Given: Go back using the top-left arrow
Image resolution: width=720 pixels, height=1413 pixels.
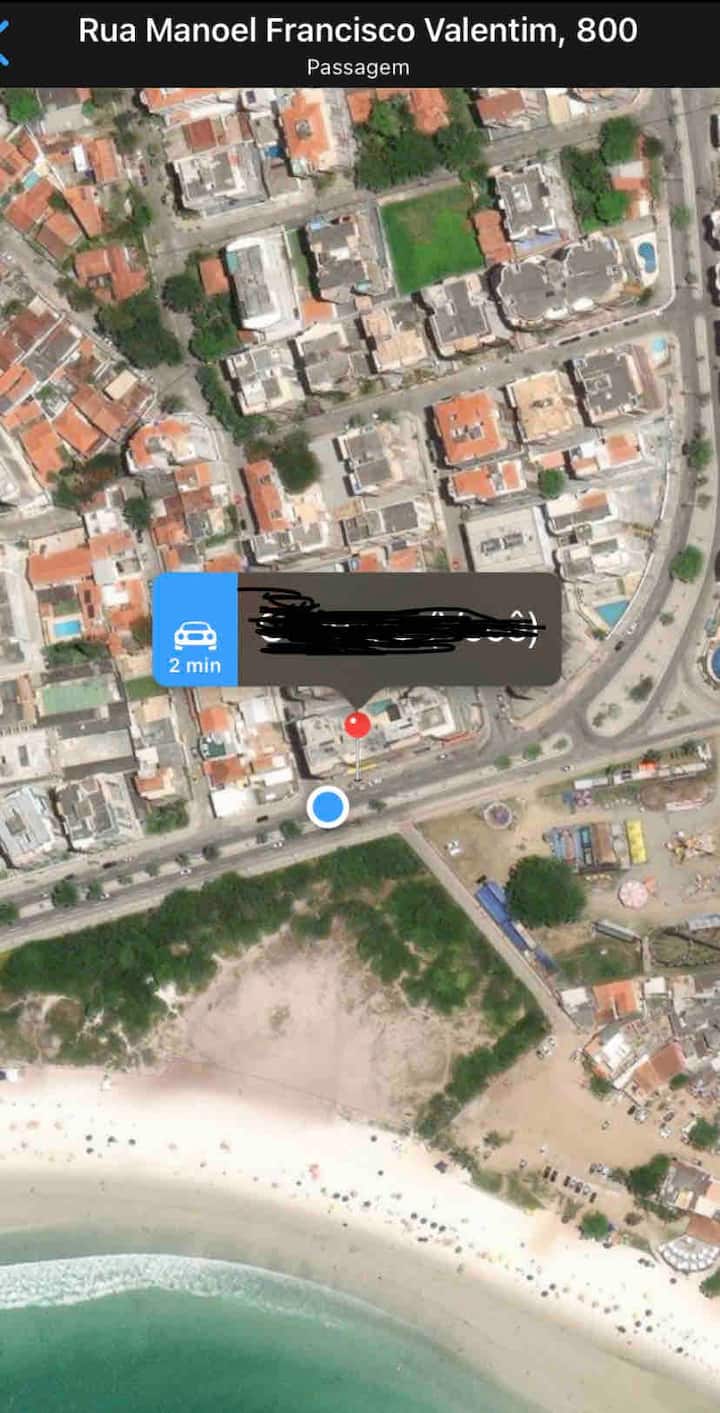Looking at the screenshot, I should click(x=5, y=42).
